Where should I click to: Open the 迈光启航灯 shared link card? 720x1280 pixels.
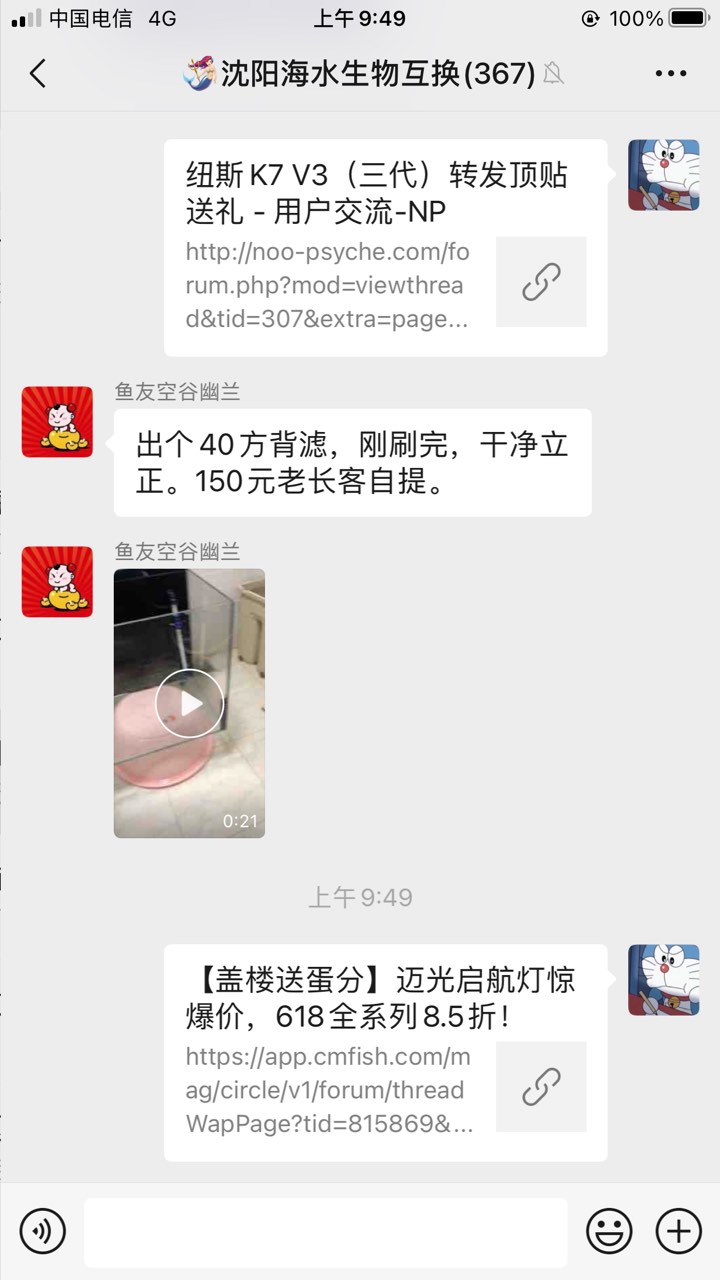(385, 1052)
